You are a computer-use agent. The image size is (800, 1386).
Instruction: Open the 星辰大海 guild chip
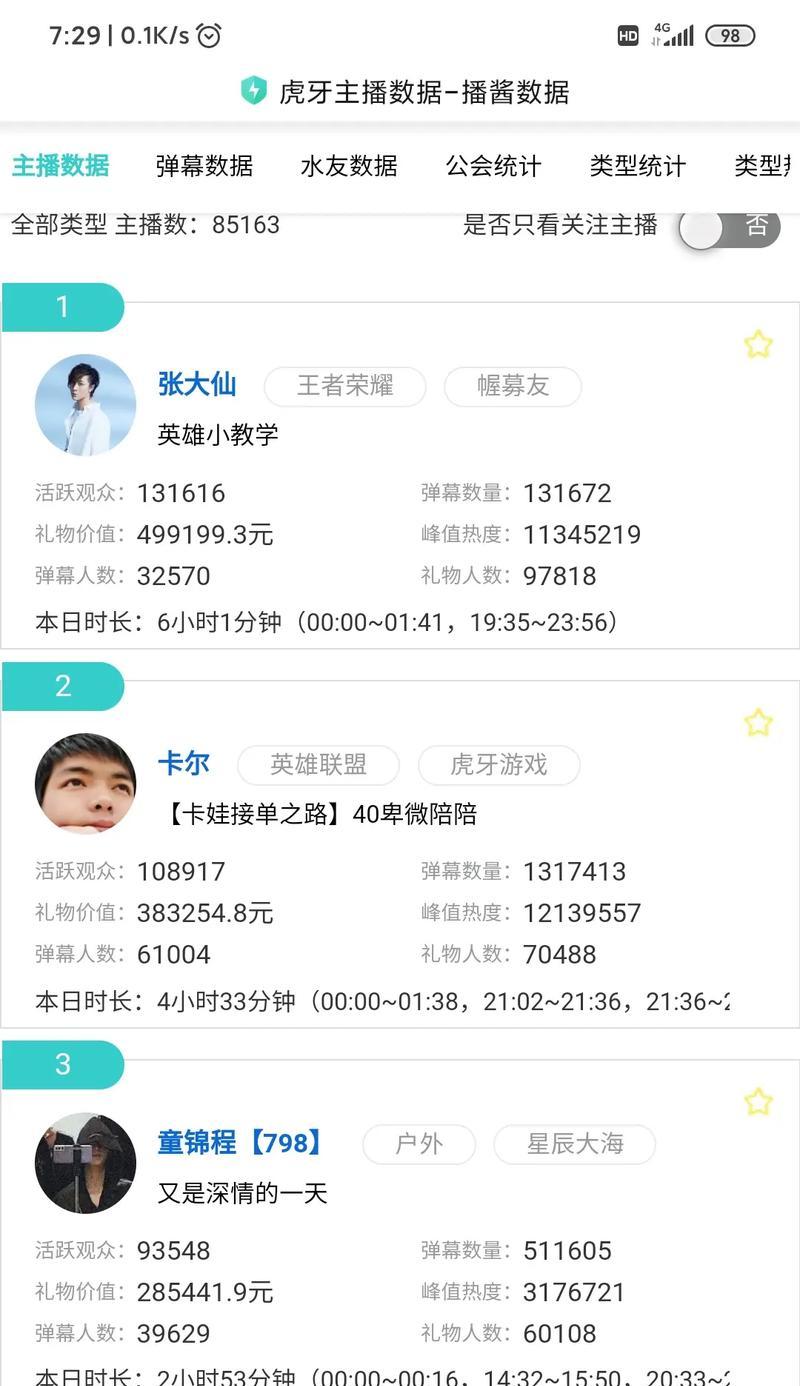575,1144
